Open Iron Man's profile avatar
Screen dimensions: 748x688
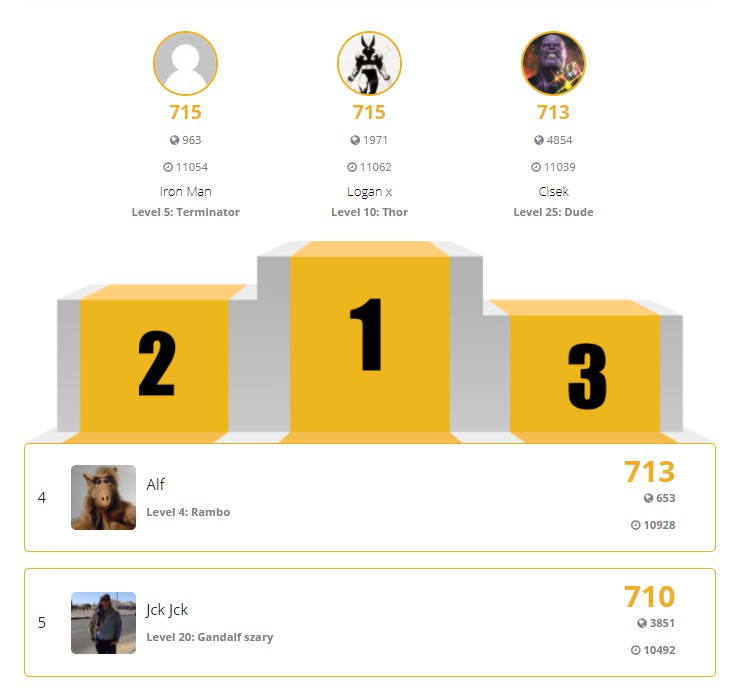[x=185, y=63]
